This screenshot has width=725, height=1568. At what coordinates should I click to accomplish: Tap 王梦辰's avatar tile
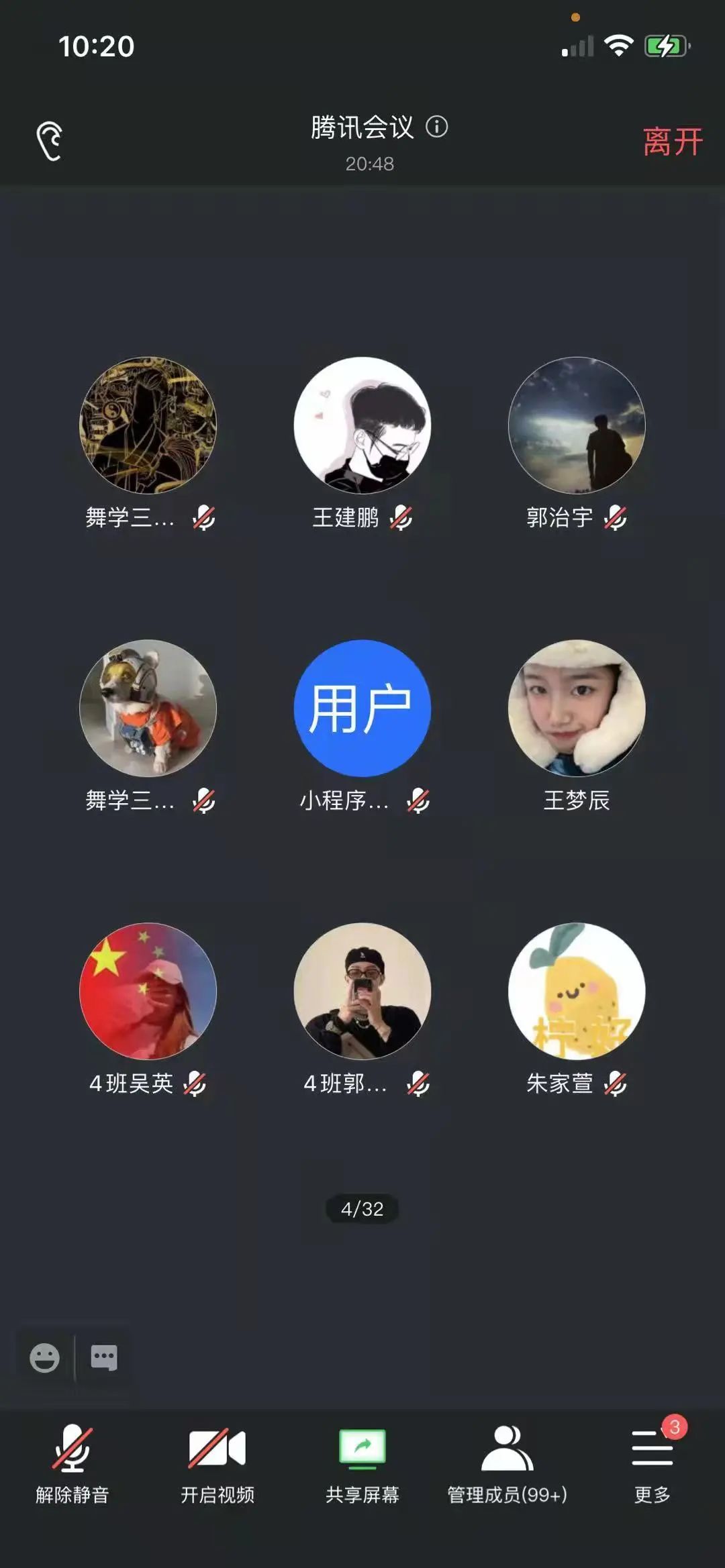577,709
